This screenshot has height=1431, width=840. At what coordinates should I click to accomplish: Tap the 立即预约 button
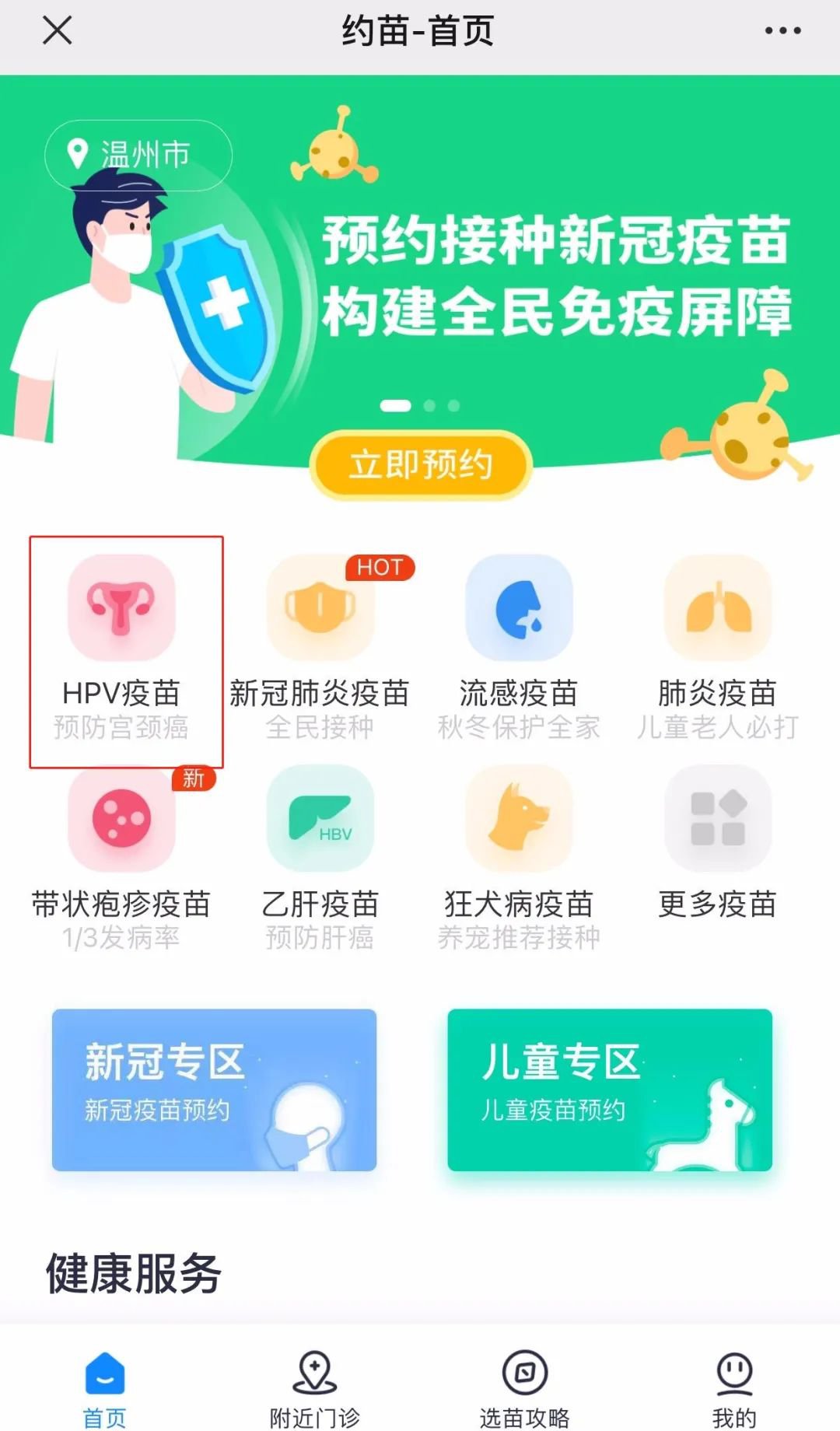tap(421, 464)
